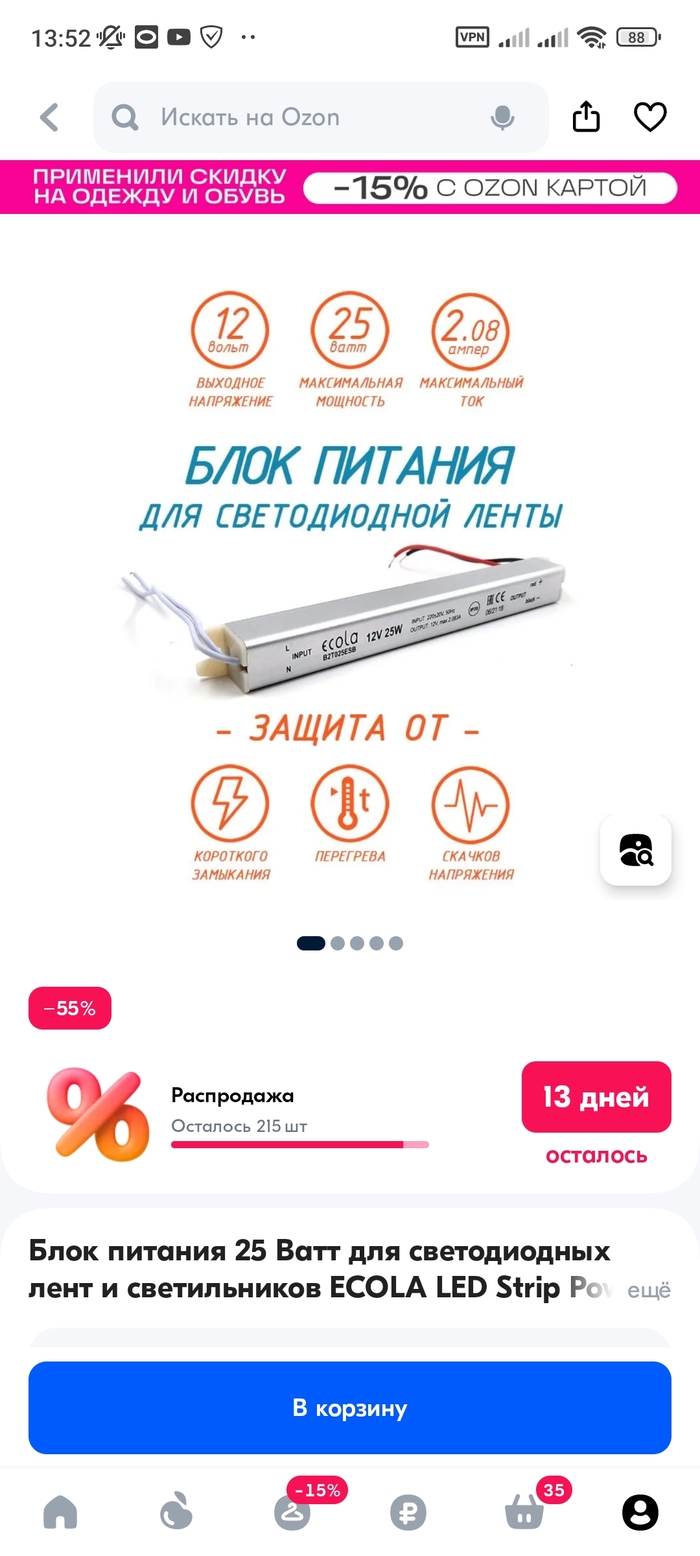This screenshot has width=700, height=1556.
Task: Open the cart with 35 items
Action: [x=524, y=1512]
